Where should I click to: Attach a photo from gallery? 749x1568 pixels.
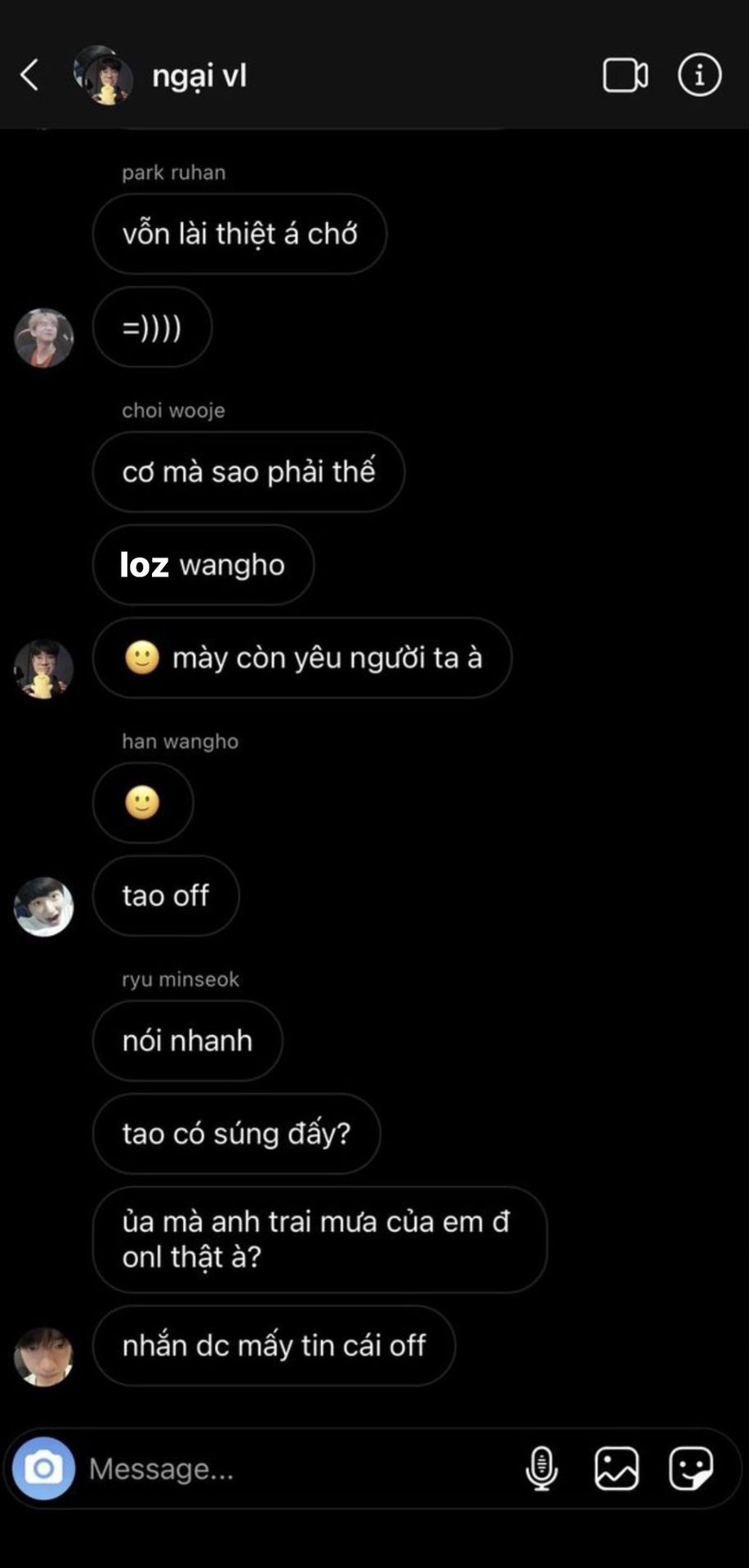click(616, 1468)
